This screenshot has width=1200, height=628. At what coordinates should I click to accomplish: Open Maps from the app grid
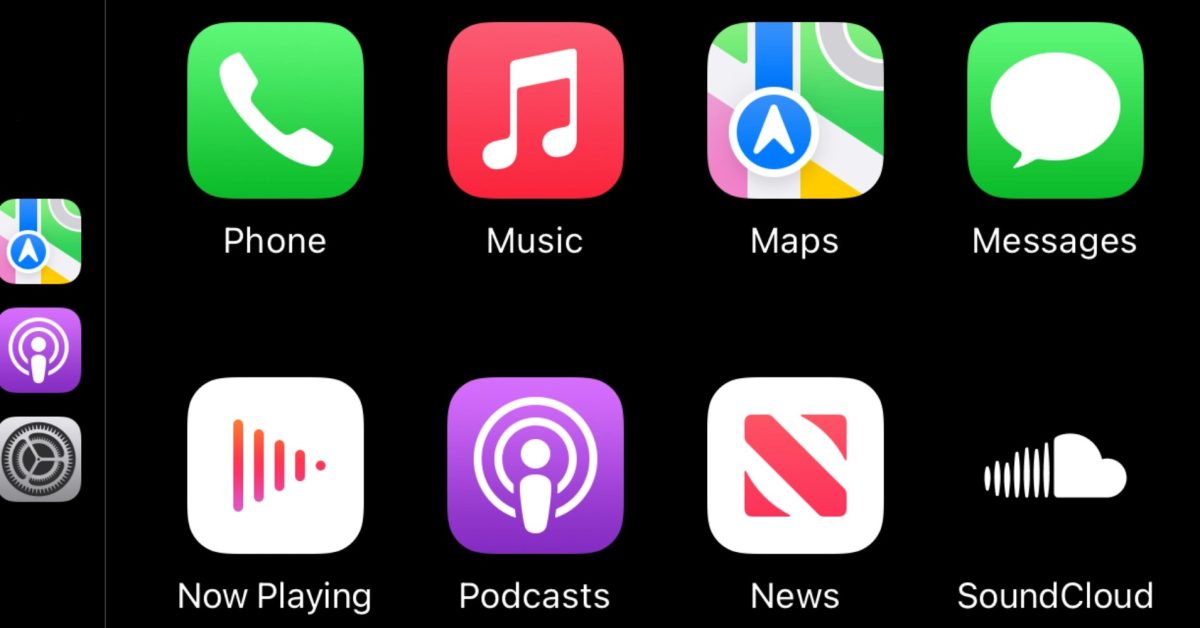click(795, 110)
